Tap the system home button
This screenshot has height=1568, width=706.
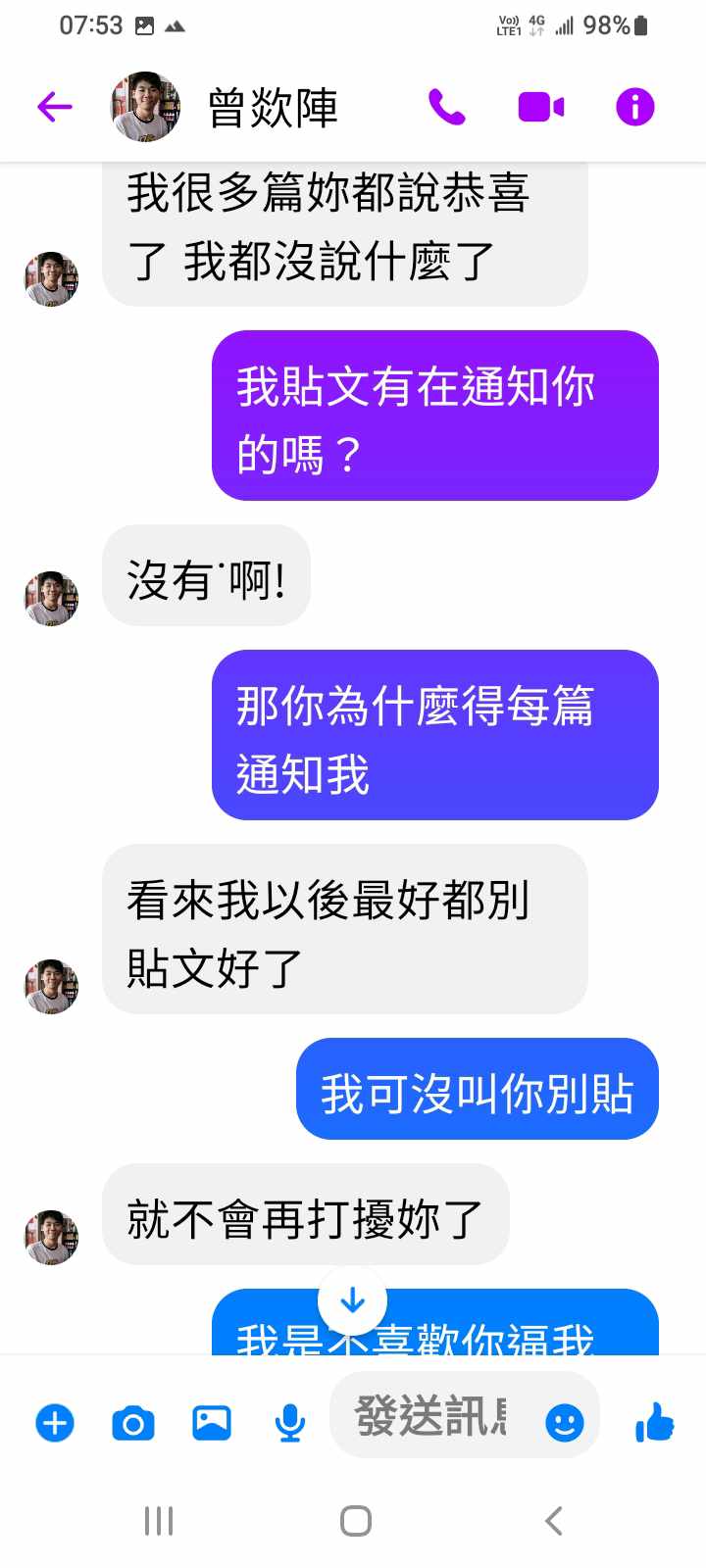(355, 1521)
